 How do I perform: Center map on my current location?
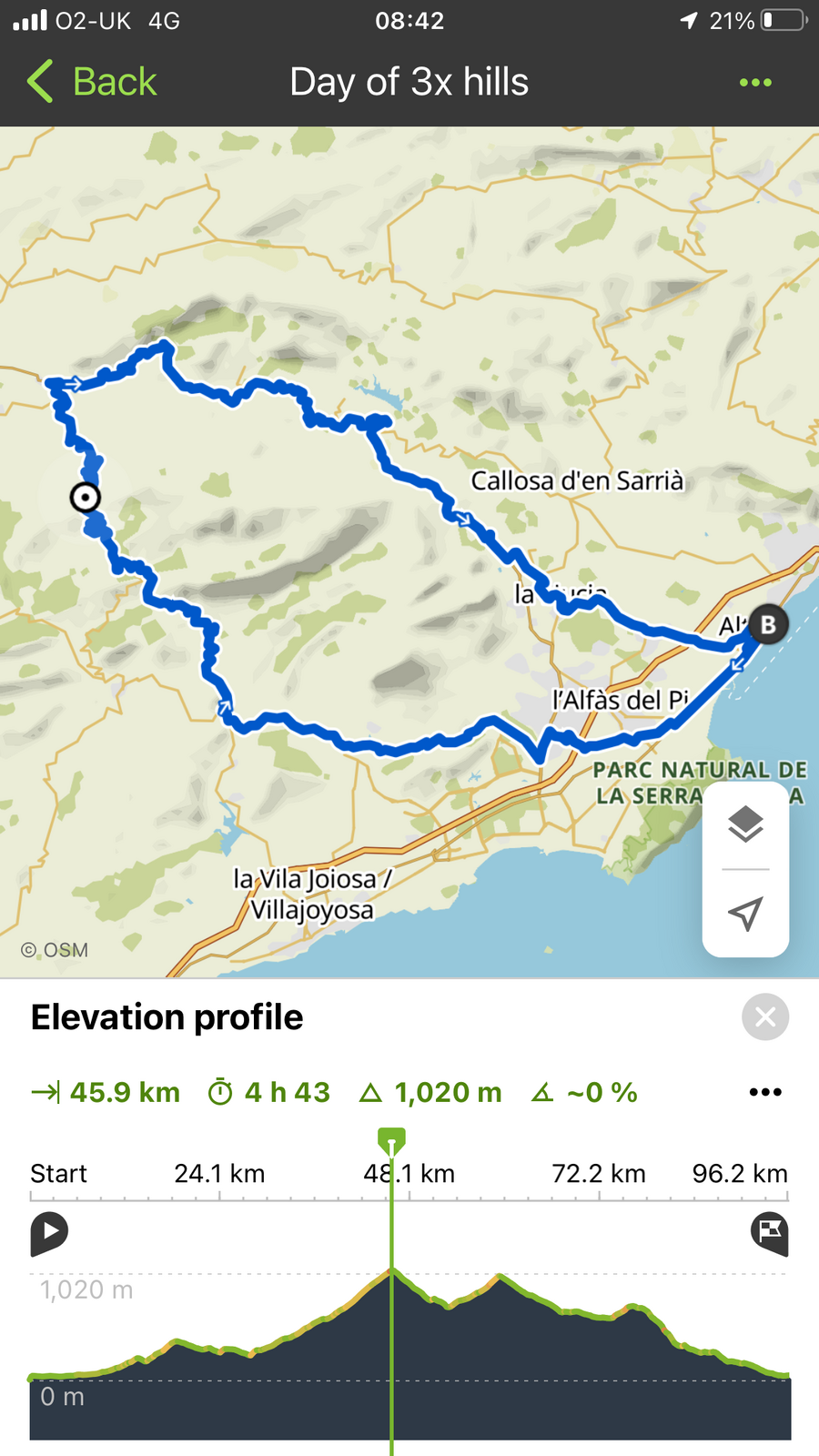[745, 914]
